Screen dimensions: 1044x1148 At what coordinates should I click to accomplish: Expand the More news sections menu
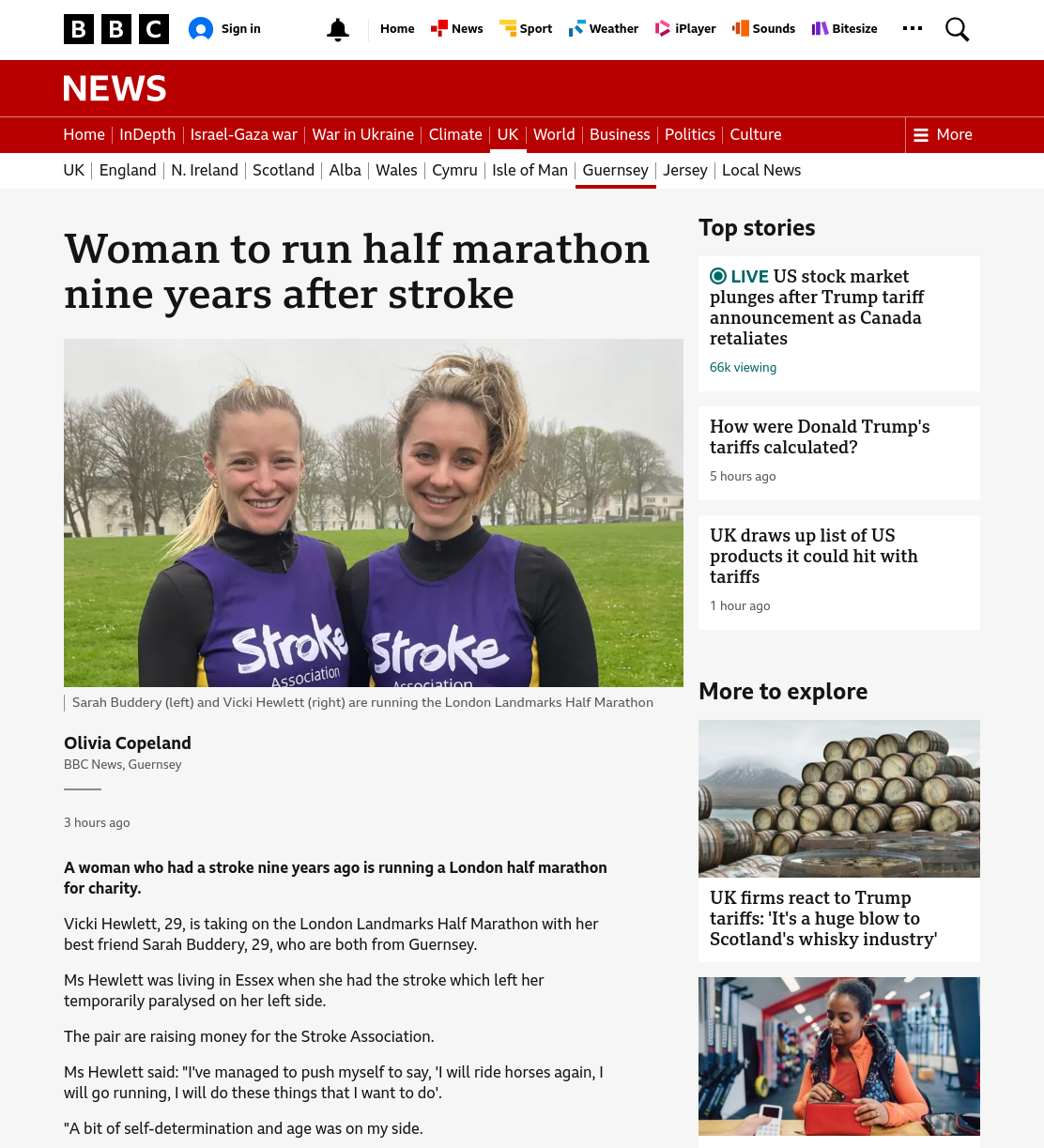[943, 134]
